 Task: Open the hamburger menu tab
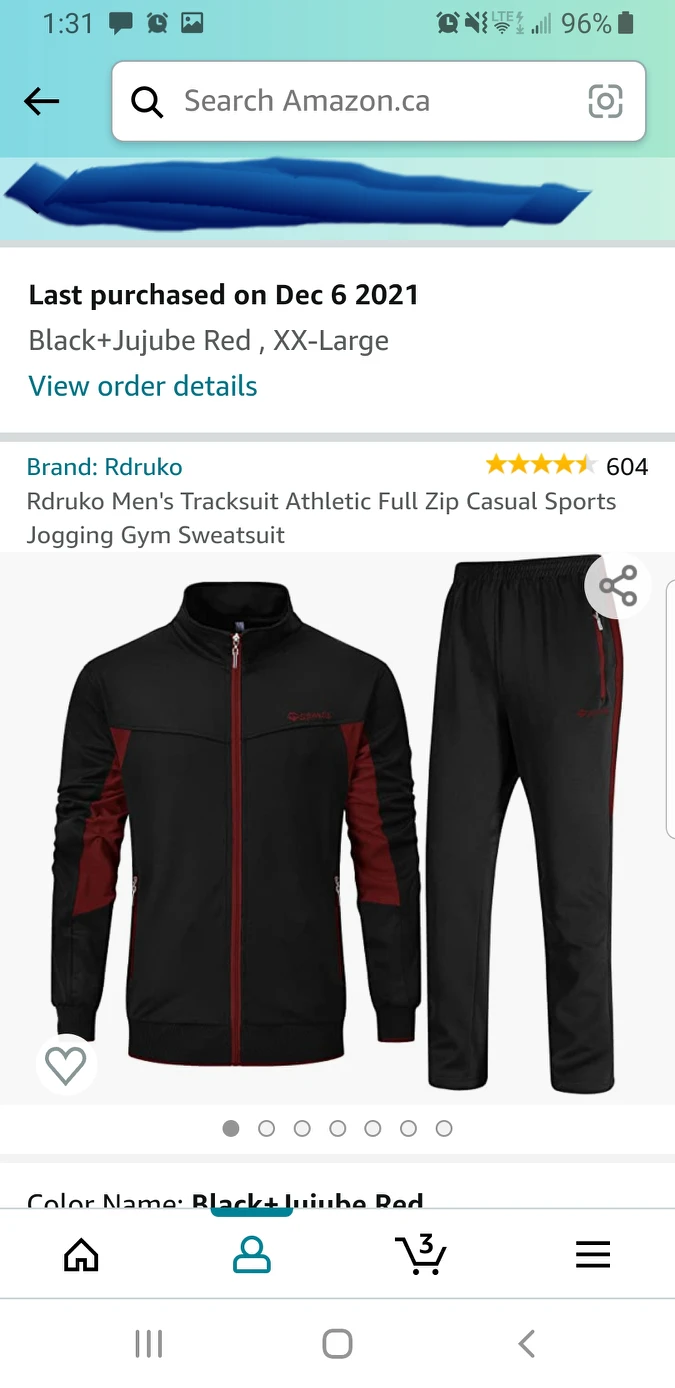tap(592, 1254)
